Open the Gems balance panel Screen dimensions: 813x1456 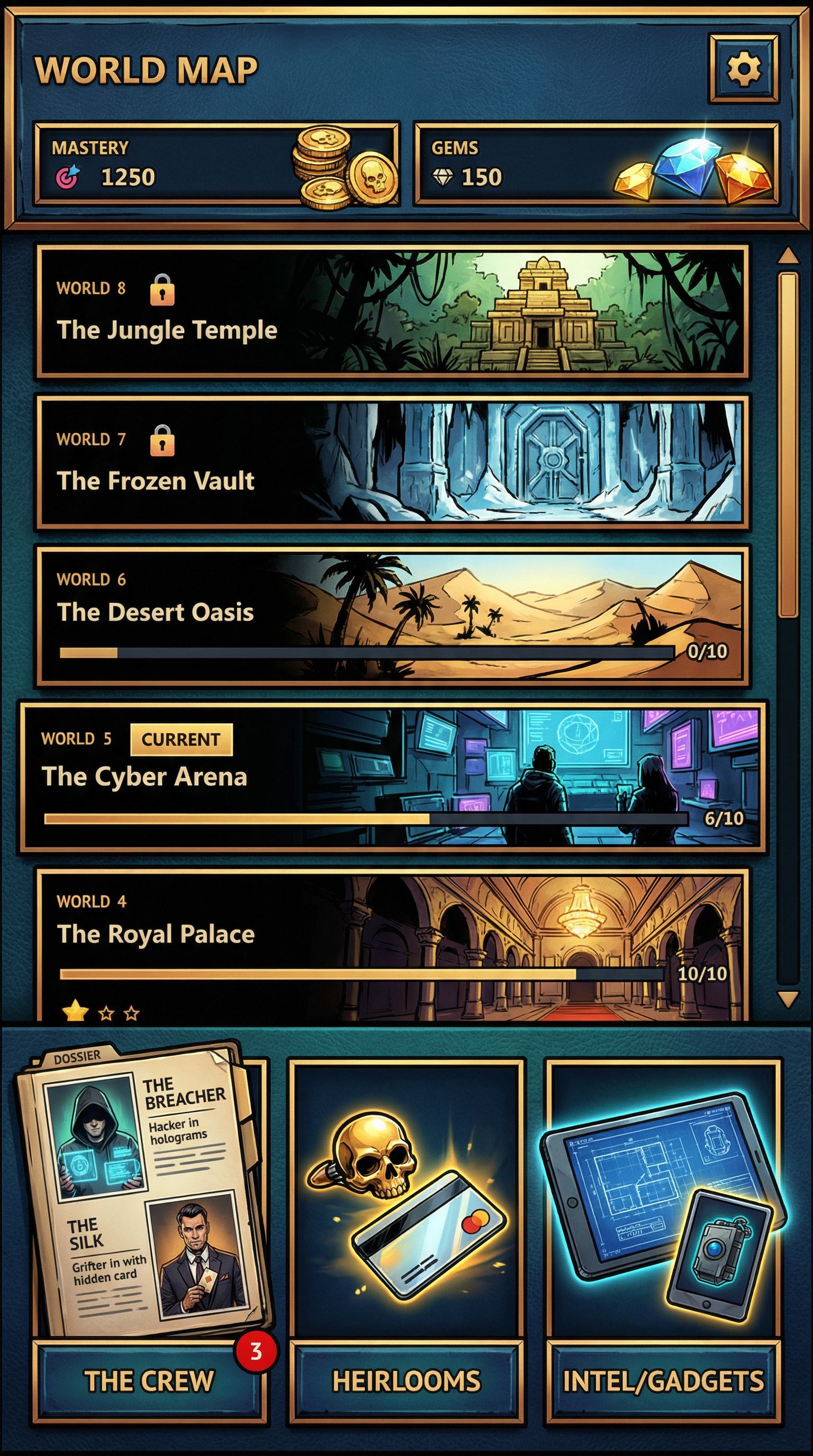tap(596, 164)
